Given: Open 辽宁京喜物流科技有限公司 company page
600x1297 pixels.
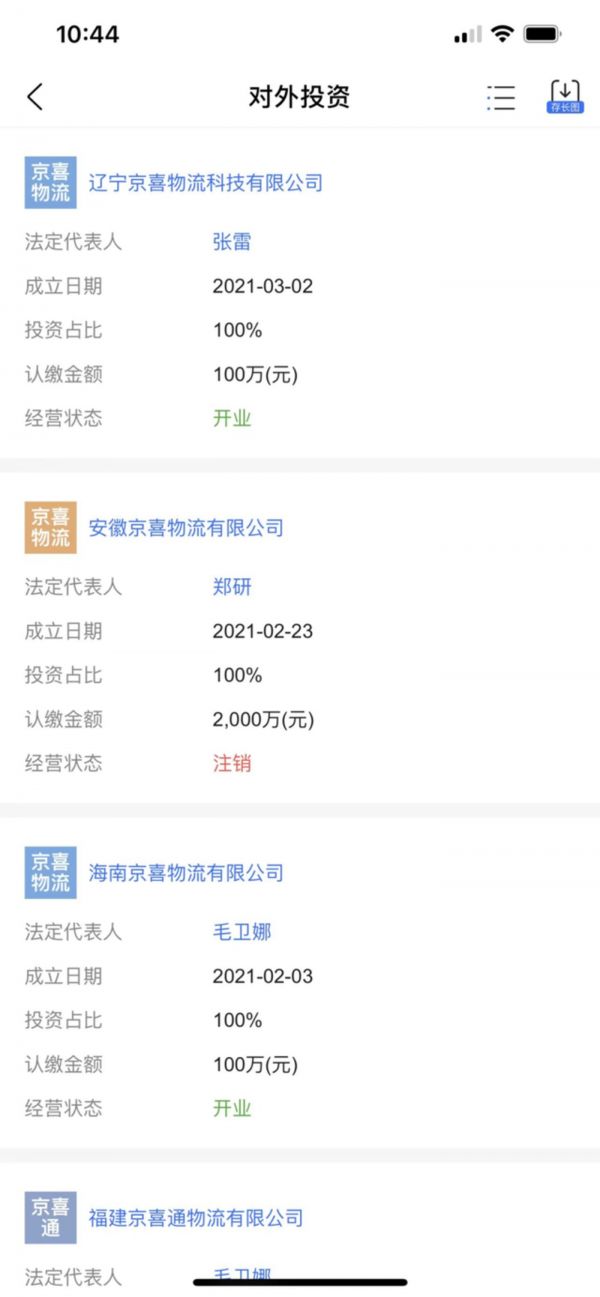Looking at the screenshot, I should [x=206, y=183].
